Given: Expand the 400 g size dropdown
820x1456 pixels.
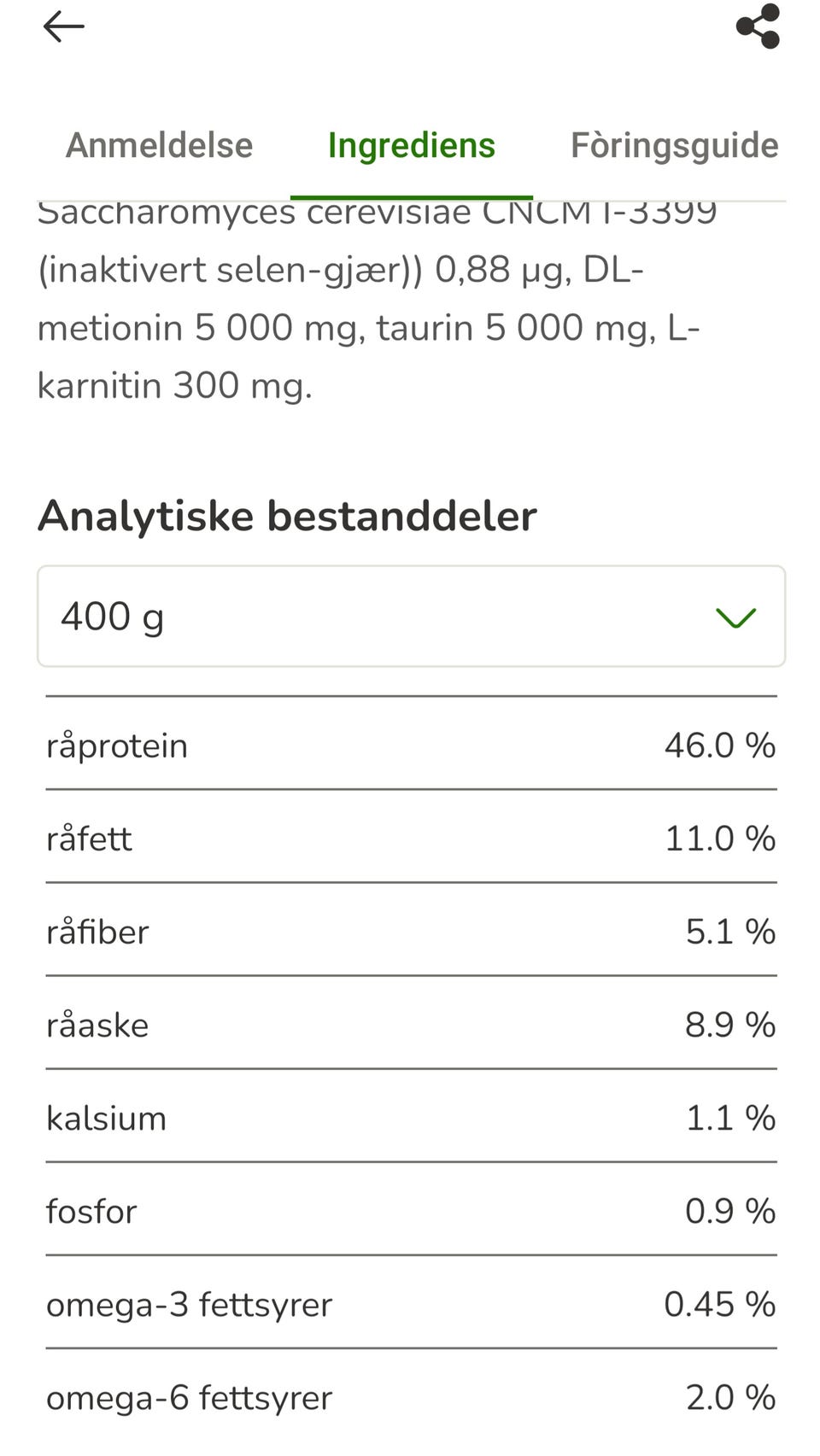Looking at the screenshot, I should click(x=411, y=616).
